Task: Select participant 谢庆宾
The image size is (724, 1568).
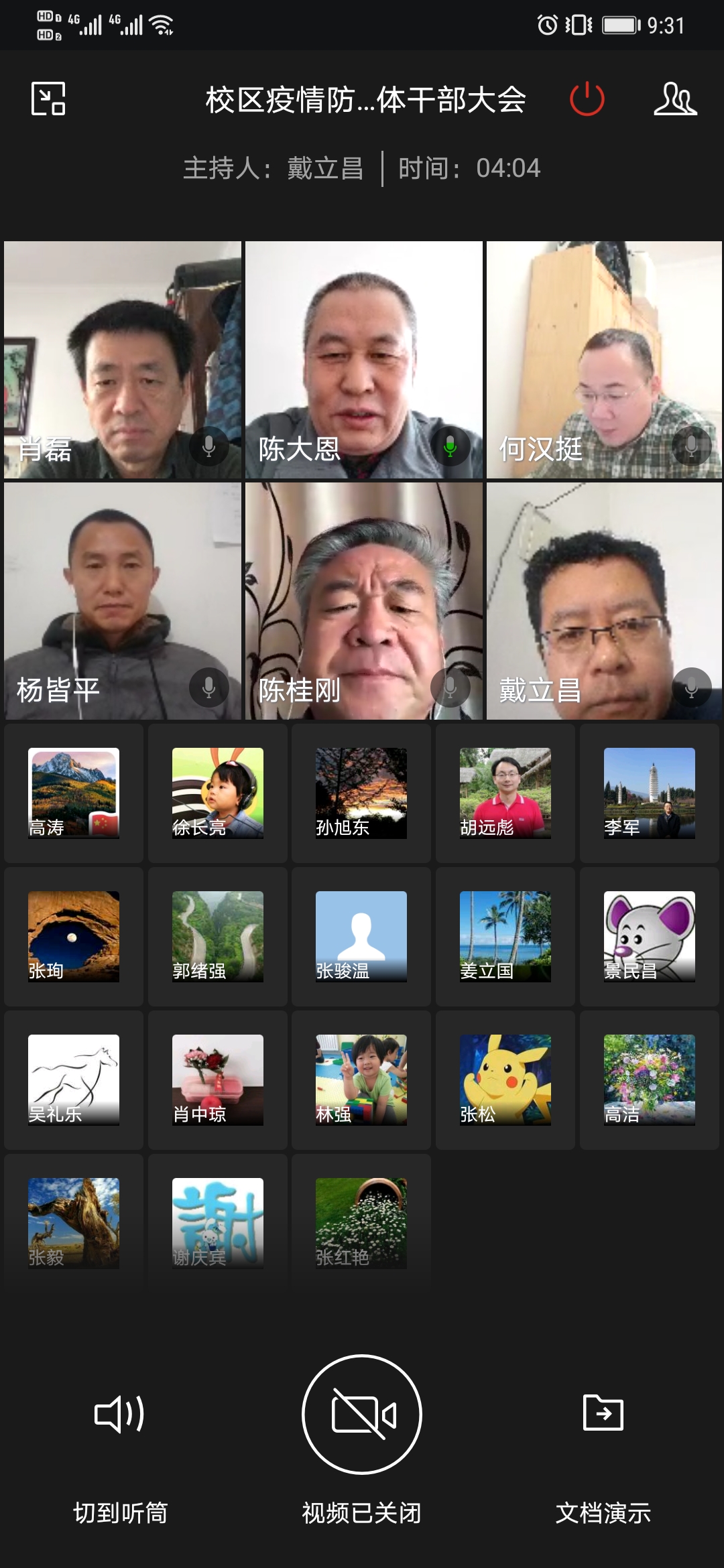Action: [218, 1224]
